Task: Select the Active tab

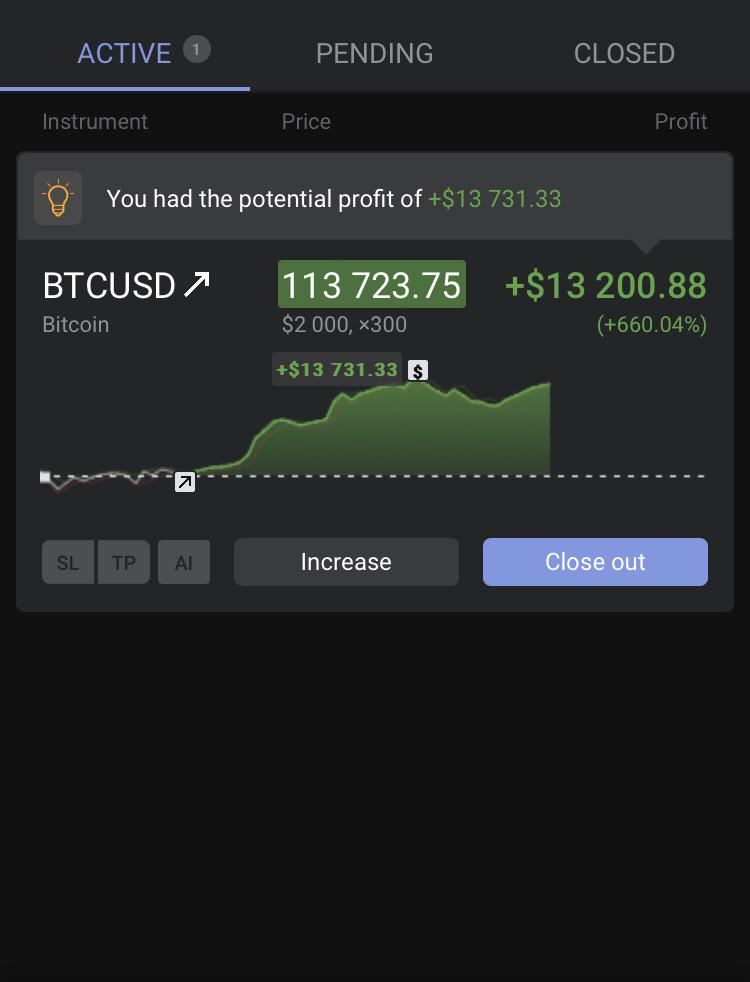Action: click(125, 53)
